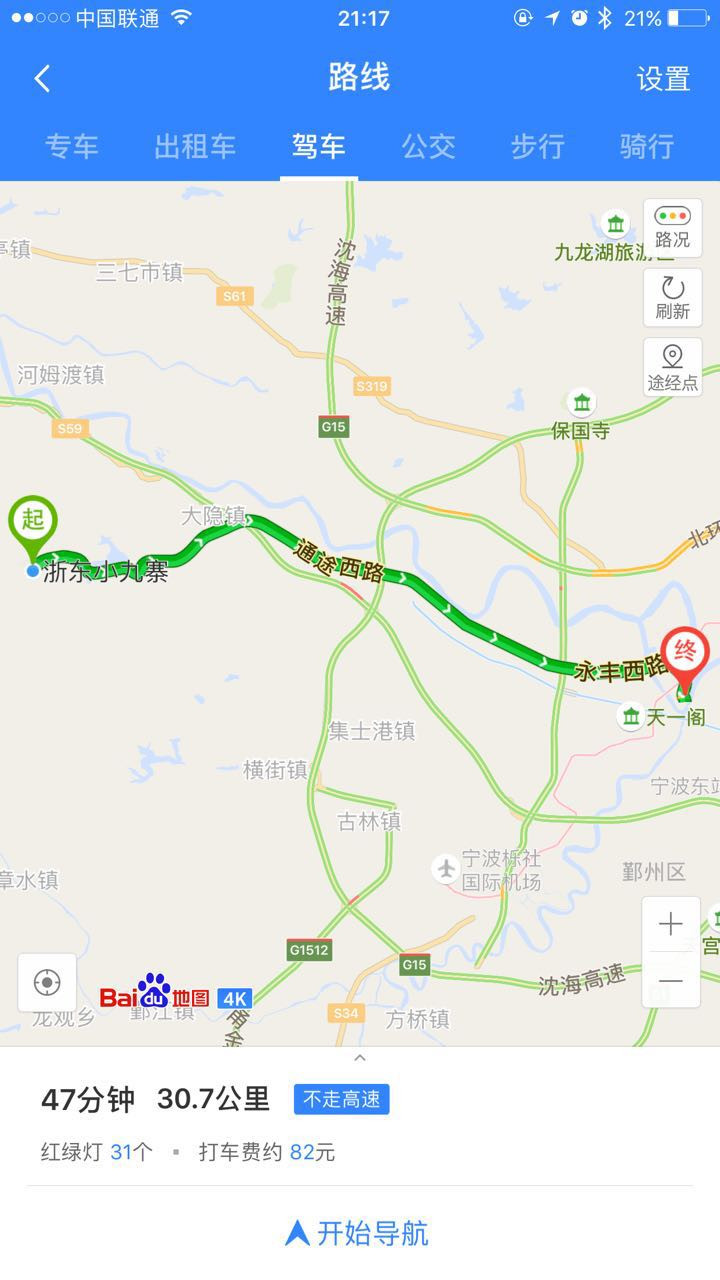
Task: Switch to the 专车 tab
Action: click(72, 146)
